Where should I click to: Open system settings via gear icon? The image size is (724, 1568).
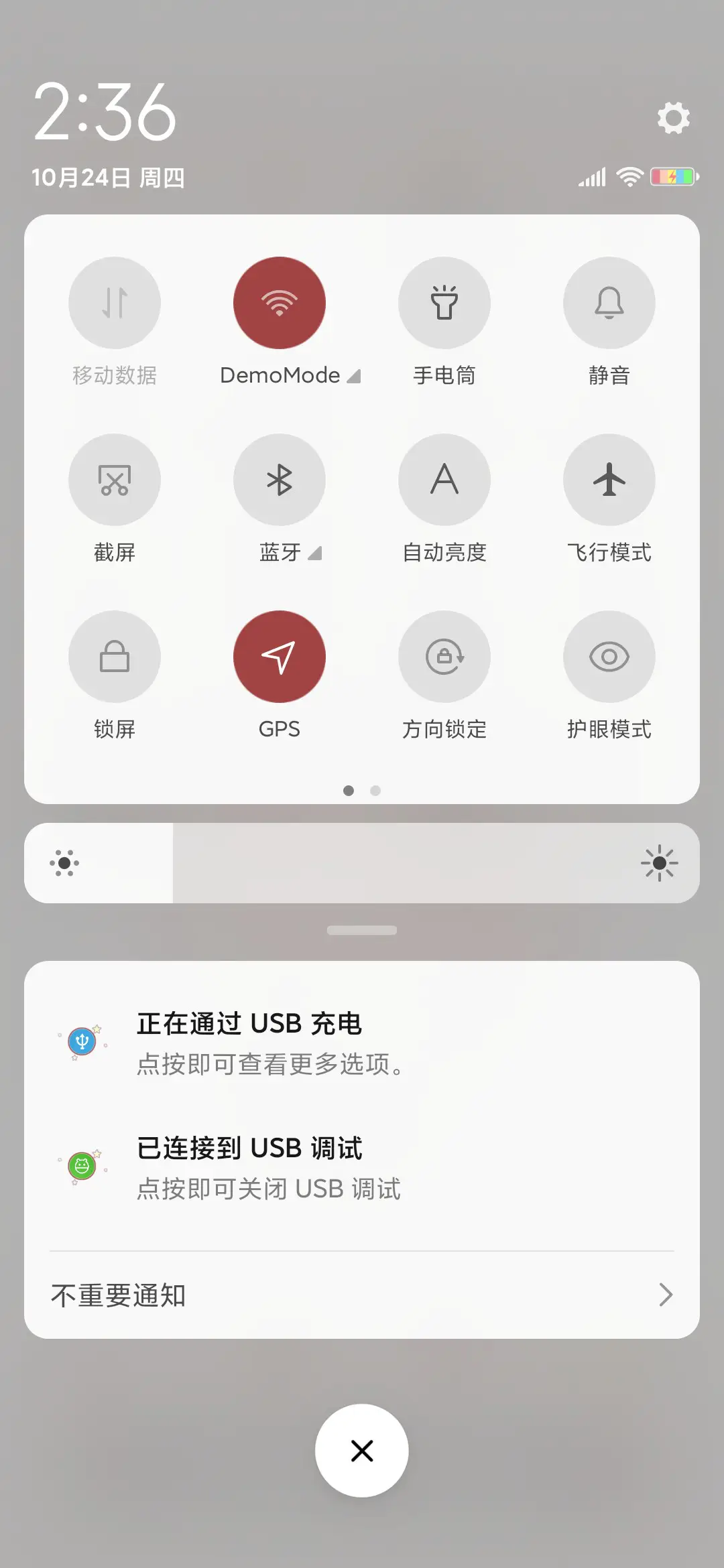click(673, 117)
